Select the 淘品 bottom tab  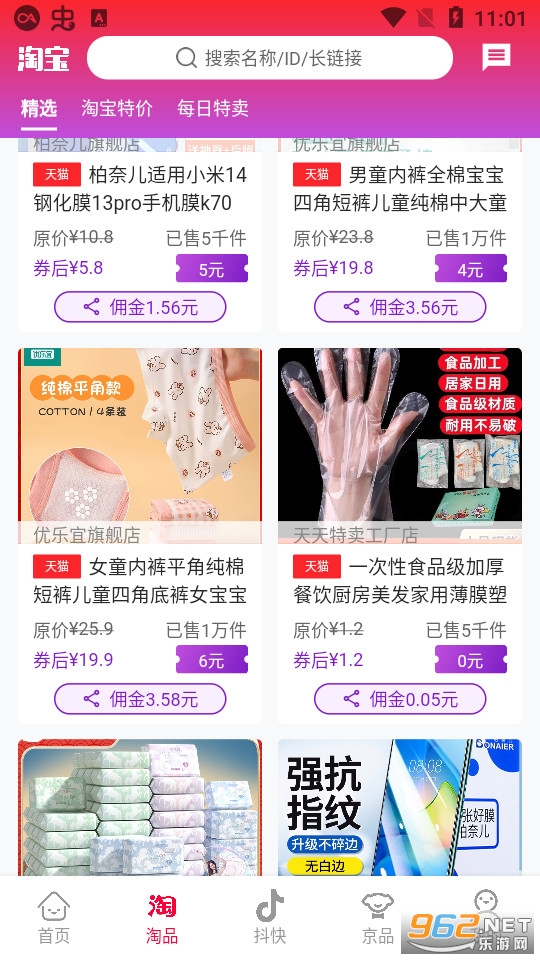162,917
